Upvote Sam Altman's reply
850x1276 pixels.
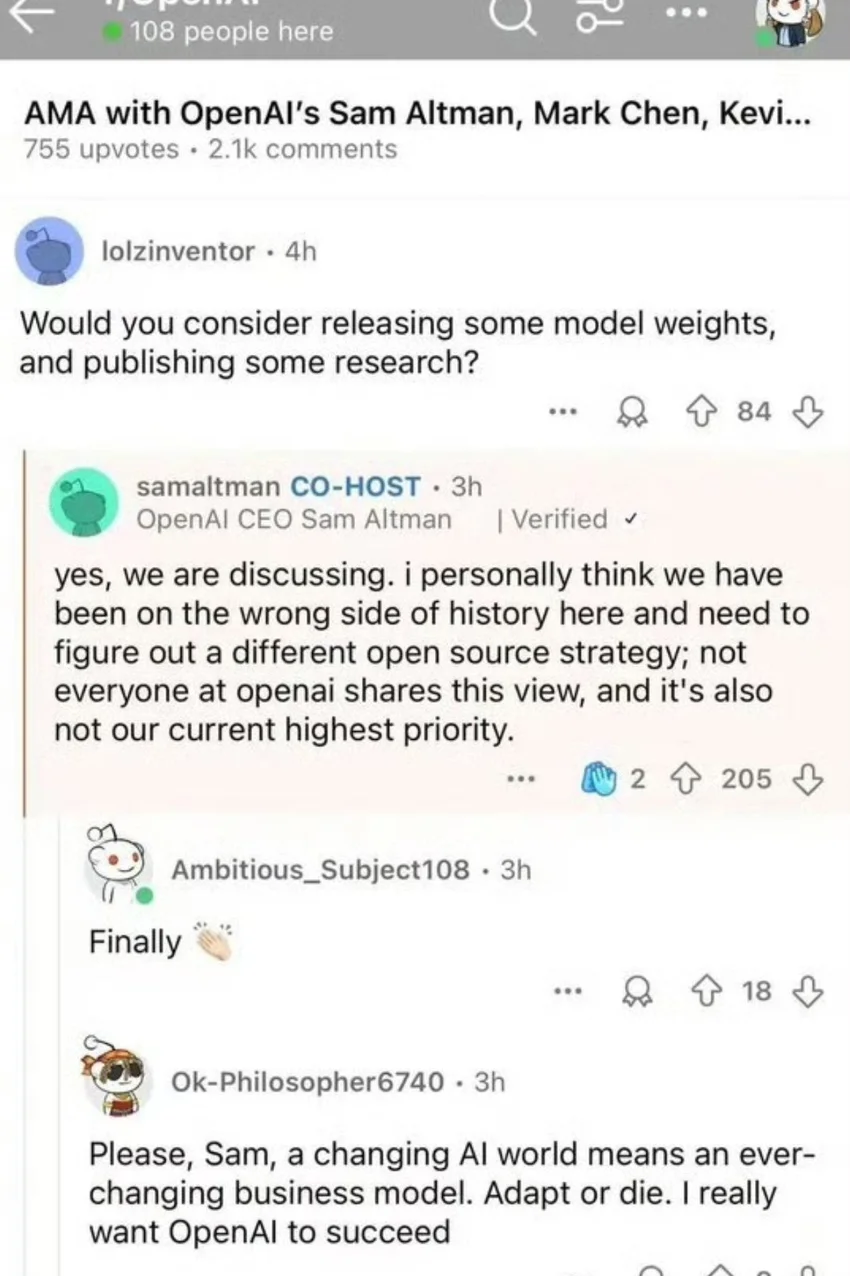point(687,778)
